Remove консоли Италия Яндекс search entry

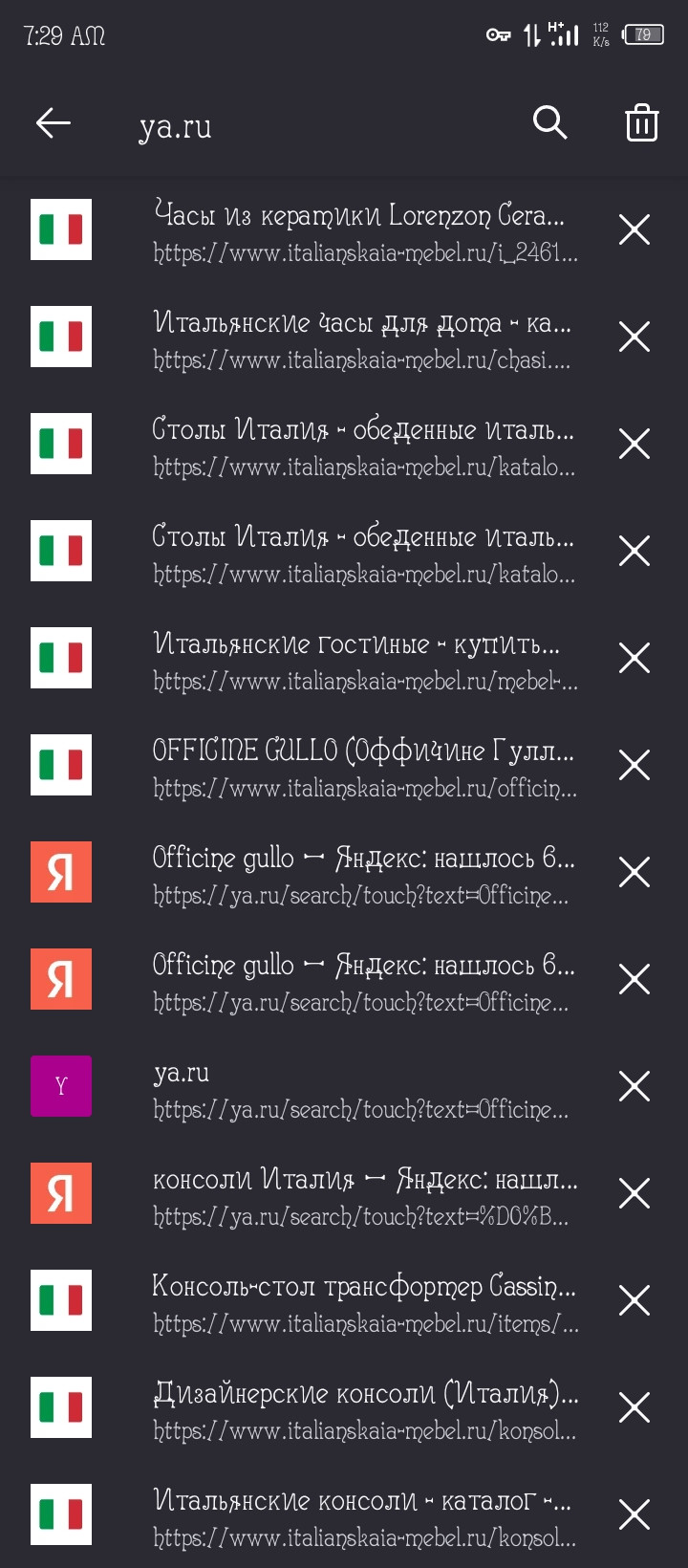click(634, 1193)
